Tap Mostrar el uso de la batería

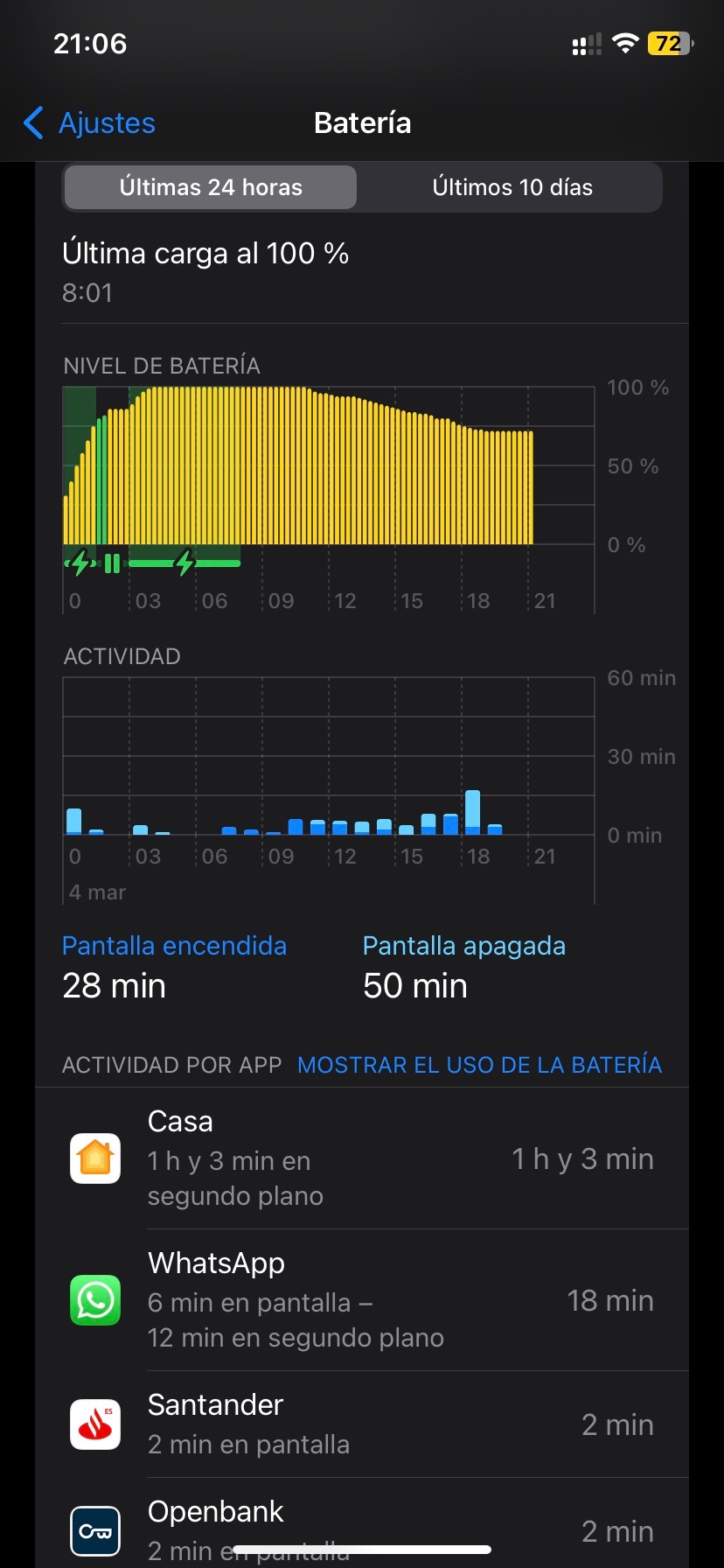pos(479,1065)
